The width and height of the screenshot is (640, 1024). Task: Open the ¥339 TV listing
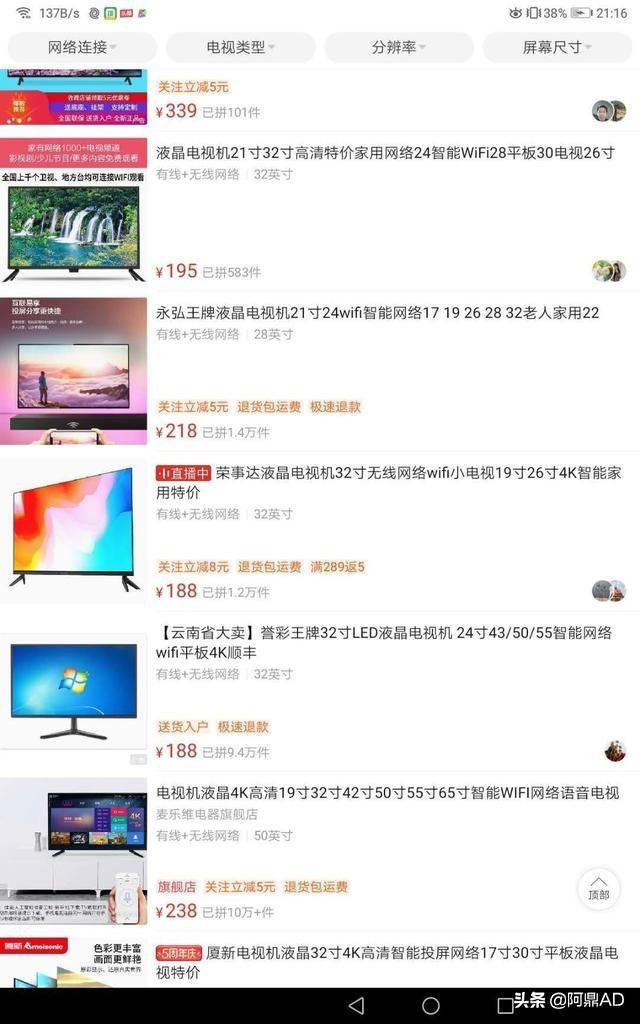(320, 99)
